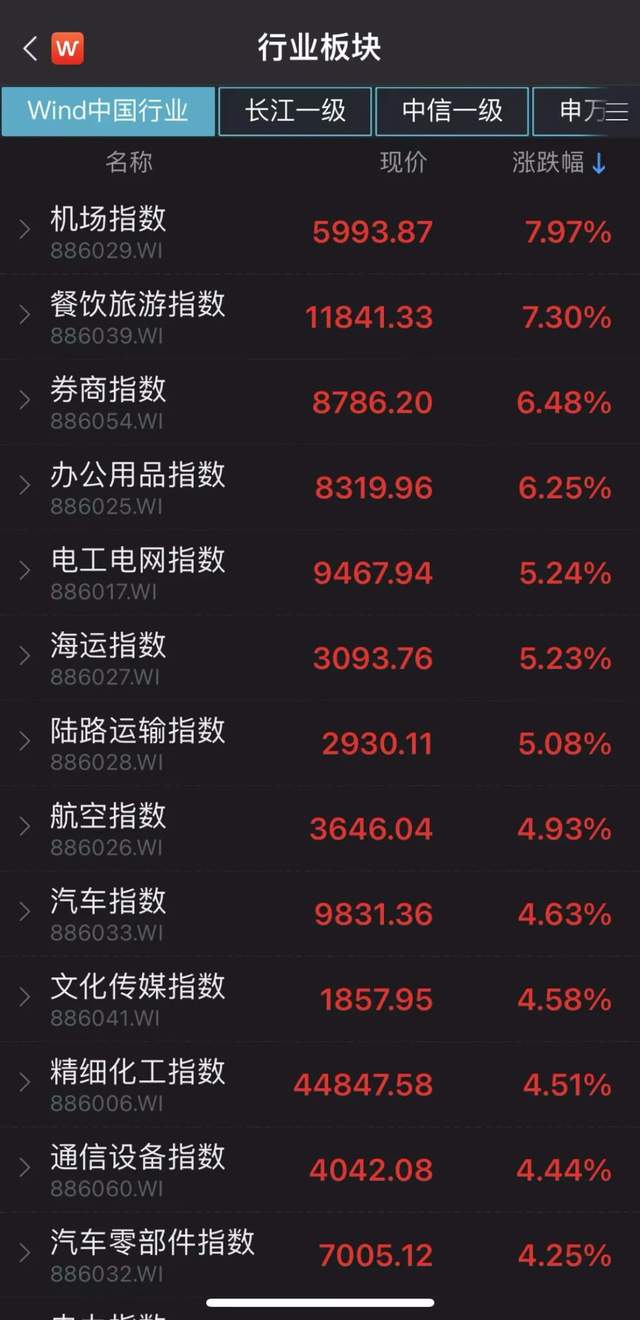640x1320 pixels.
Task: Open the 餐饮旅游指数 row
Action: point(138,316)
